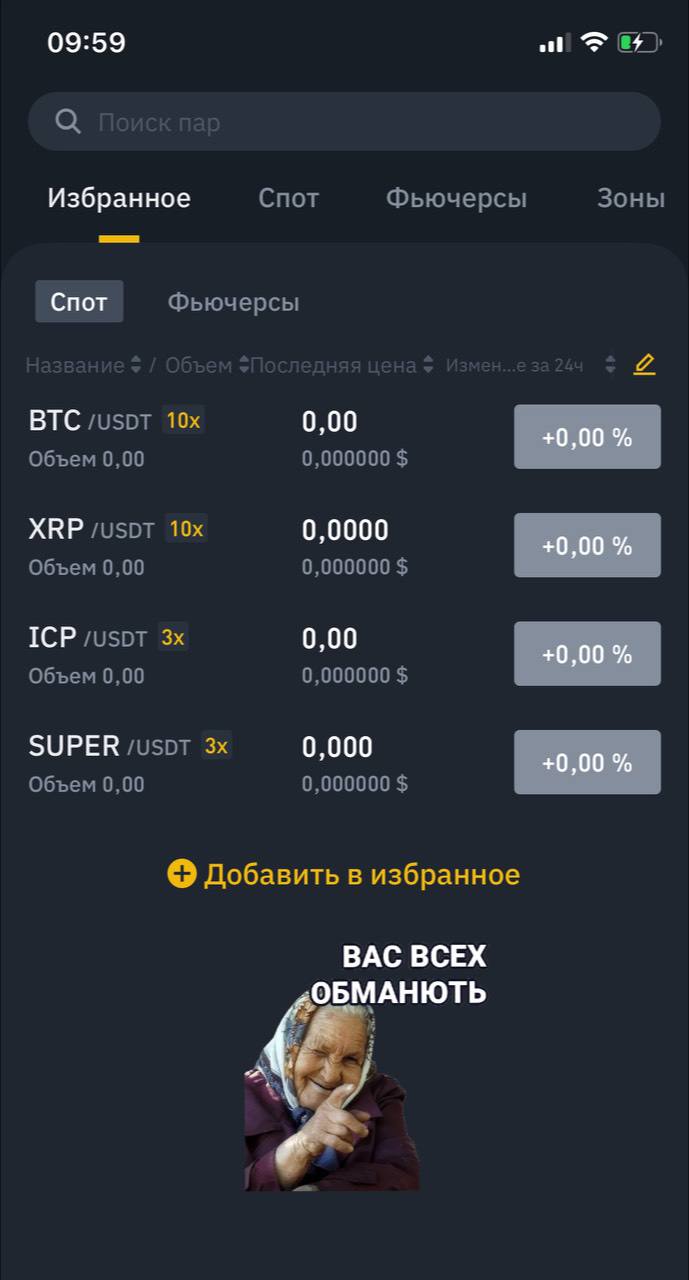Switch to the top Фьючерсы tab
This screenshot has width=689, height=1280.
coord(456,198)
